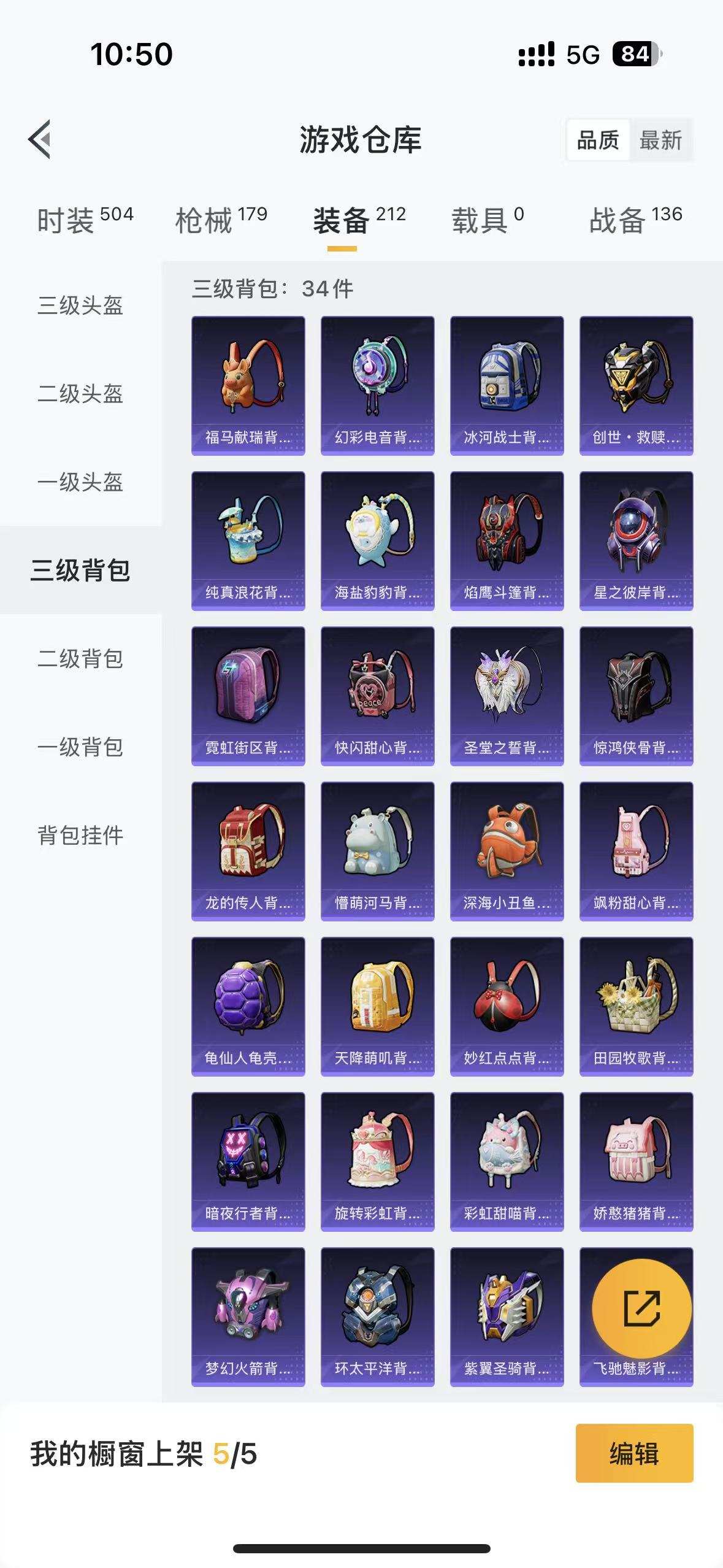Select the 福马献瑞背包 thumbnail

click(x=248, y=386)
